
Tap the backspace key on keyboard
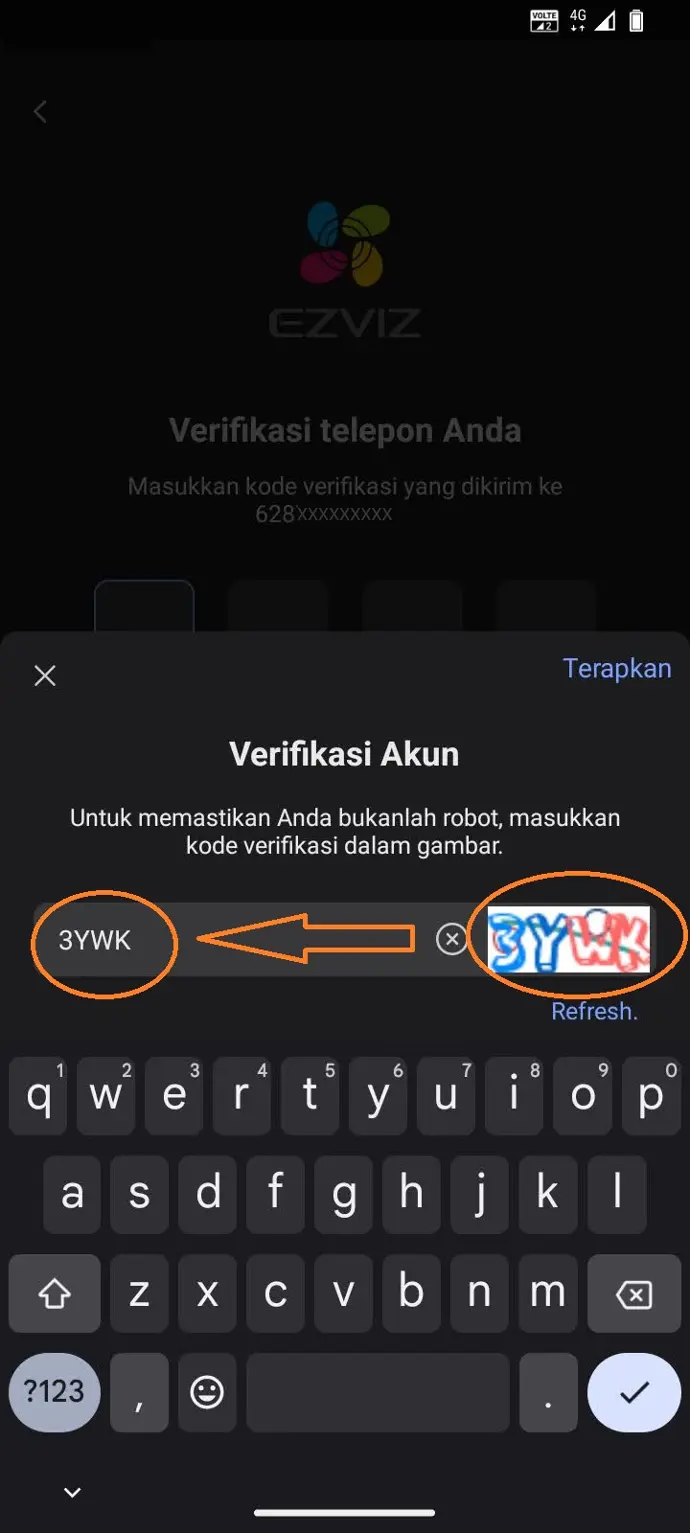[634, 1296]
